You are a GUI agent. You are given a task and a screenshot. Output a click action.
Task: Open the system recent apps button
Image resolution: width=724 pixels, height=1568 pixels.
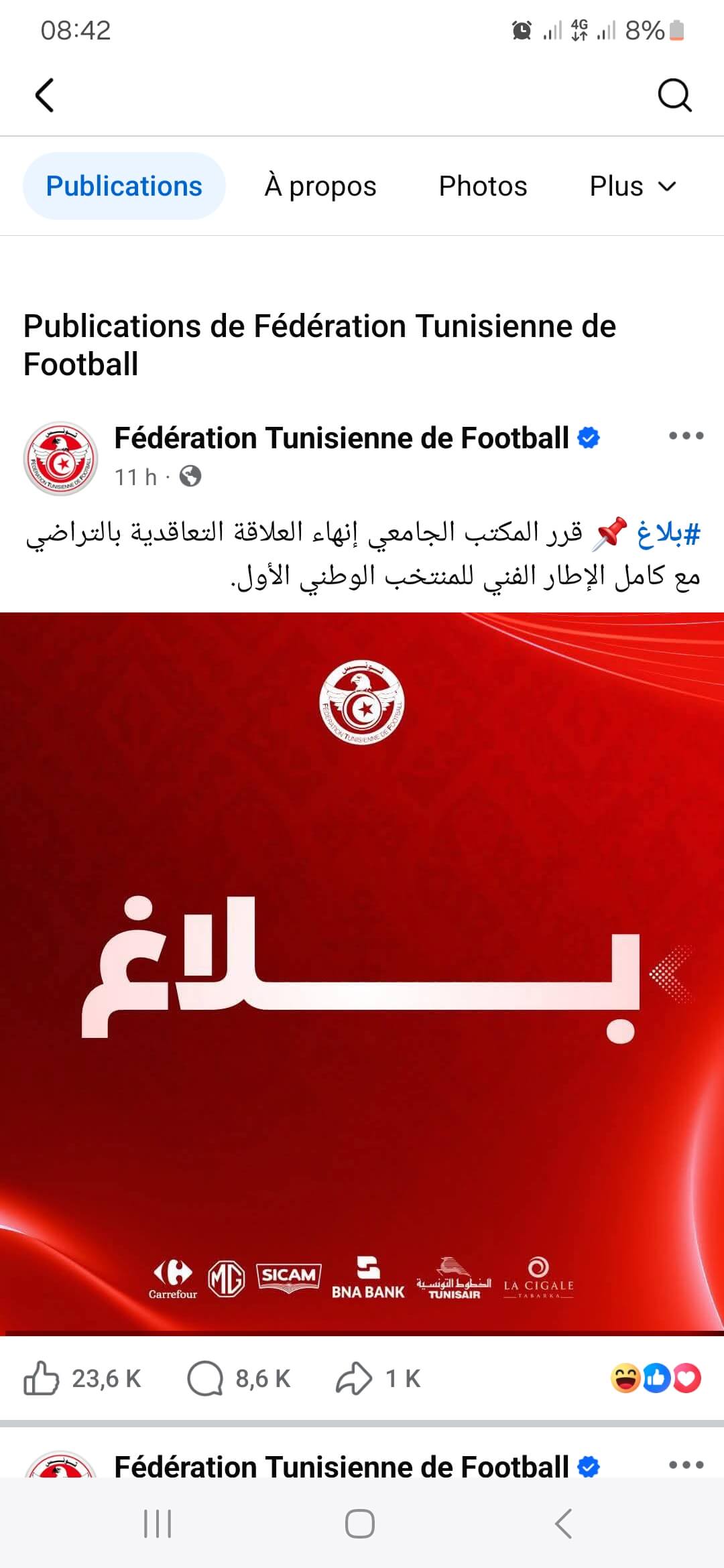pyautogui.click(x=158, y=1523)
